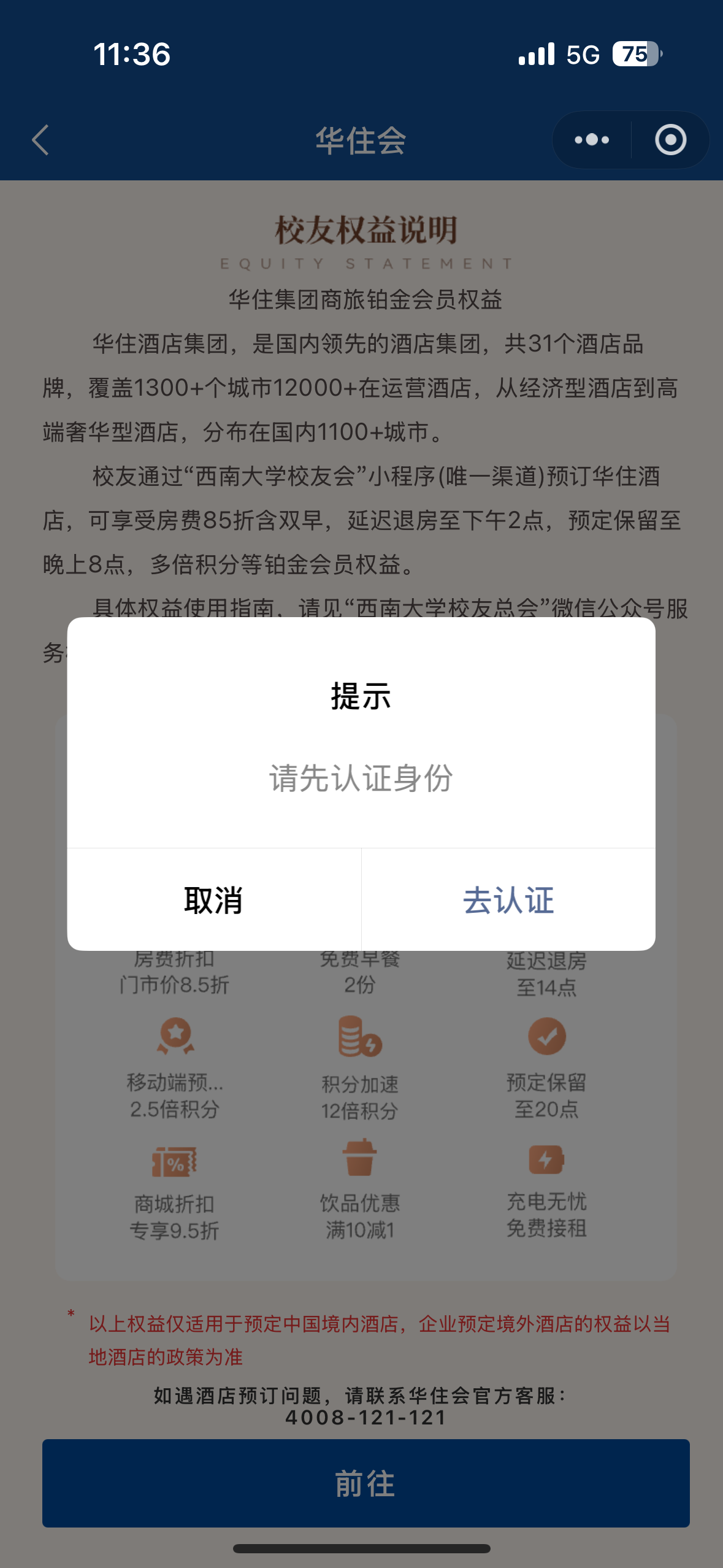Go back with the top-left arrow
The height and width of the screenshot is (1568, 723).
coord(40,140)
